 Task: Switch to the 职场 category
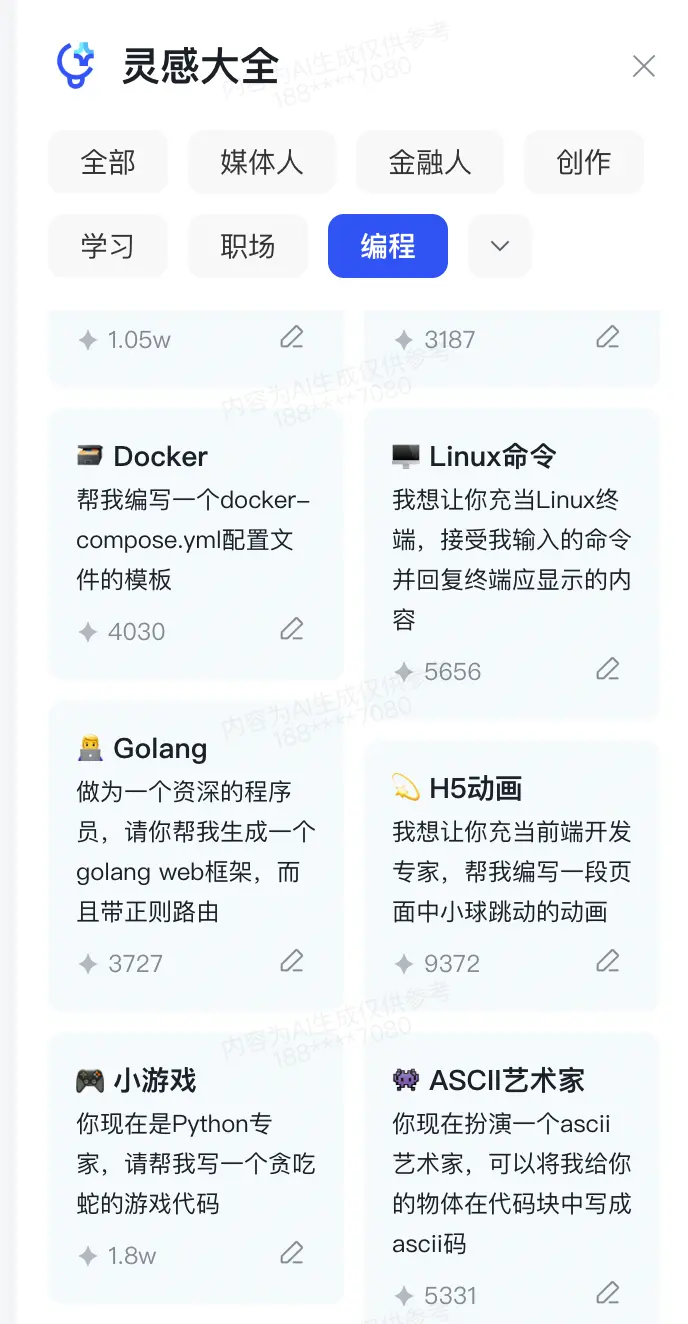point(248,246)
